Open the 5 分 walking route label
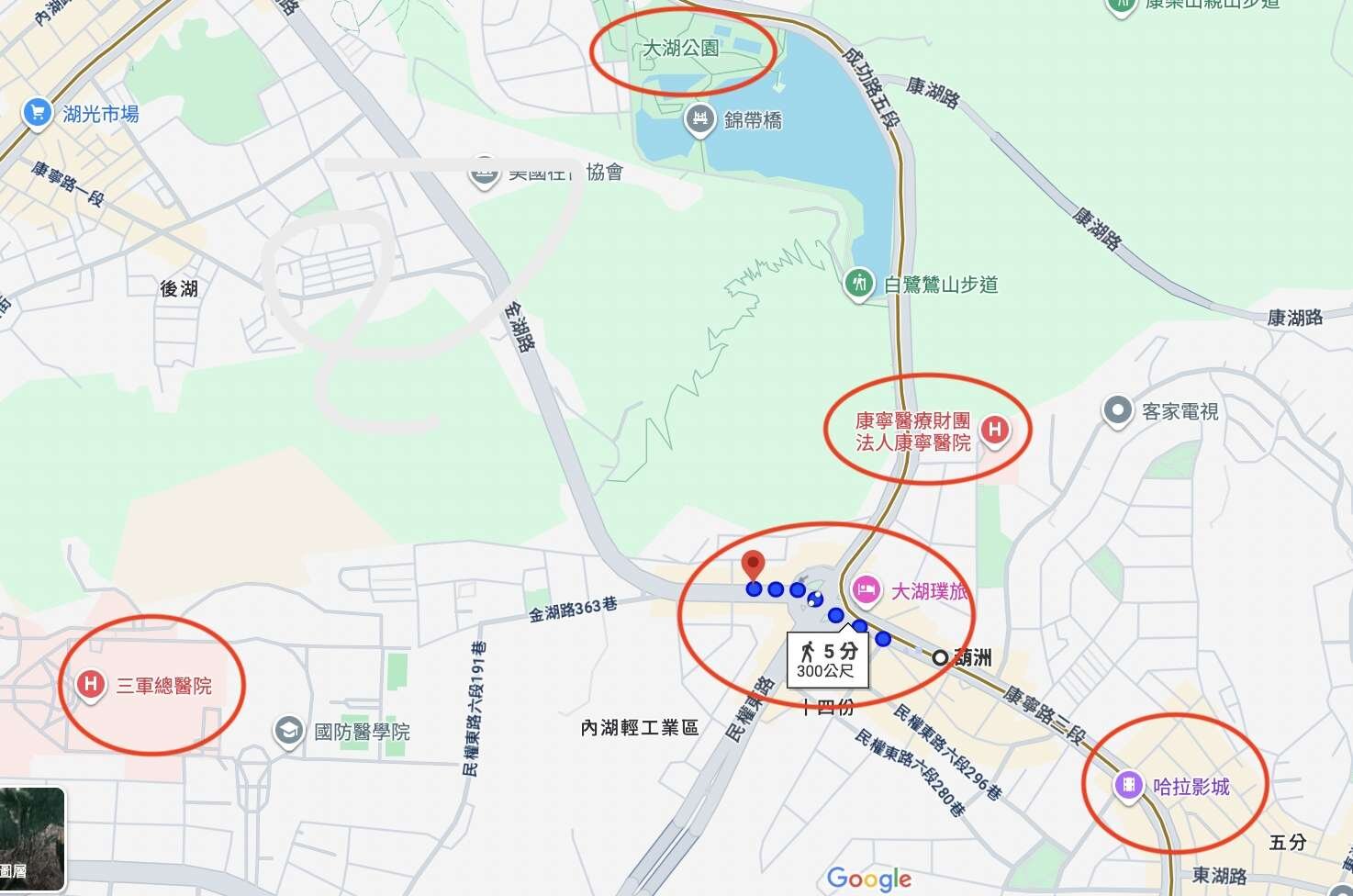 826,659
